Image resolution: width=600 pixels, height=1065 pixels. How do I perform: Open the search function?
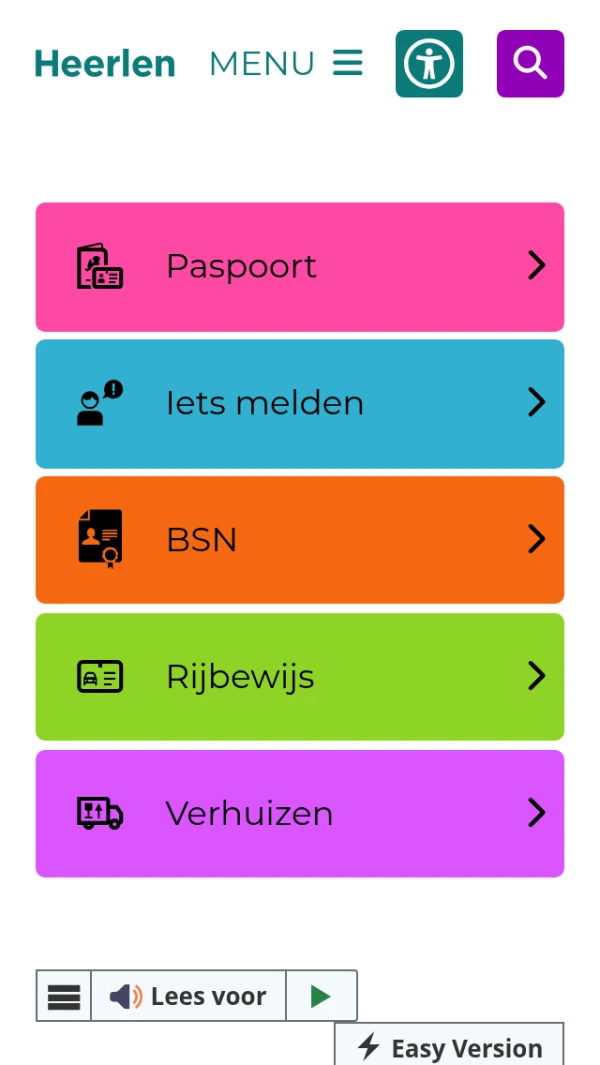530,64
